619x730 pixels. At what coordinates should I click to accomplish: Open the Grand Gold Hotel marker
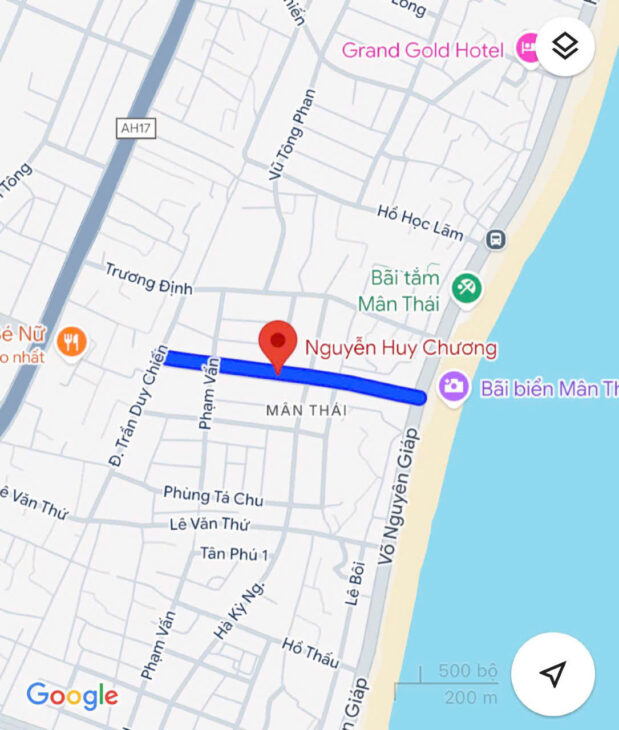527,47
